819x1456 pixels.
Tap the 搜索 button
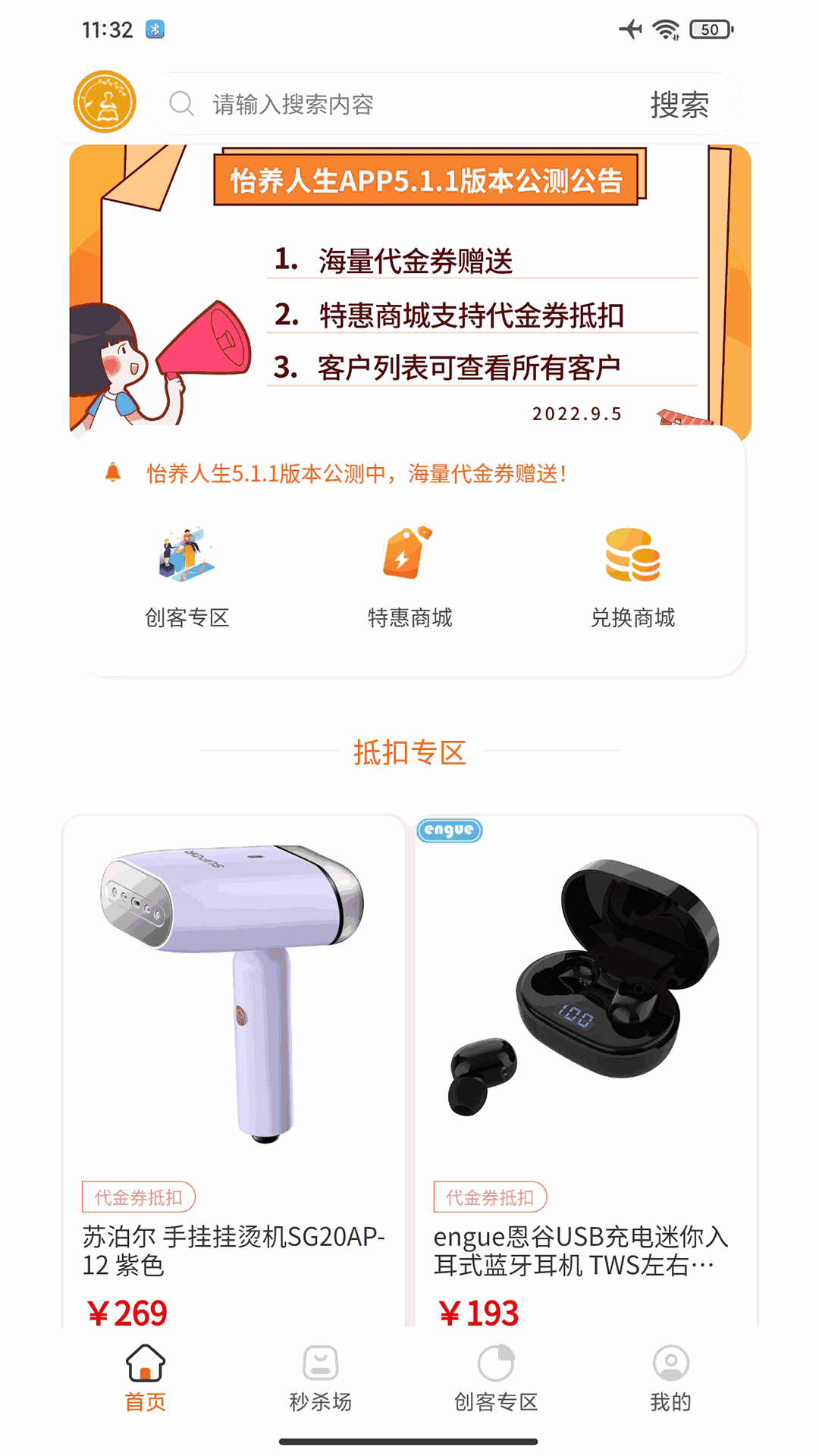[679, 104]
